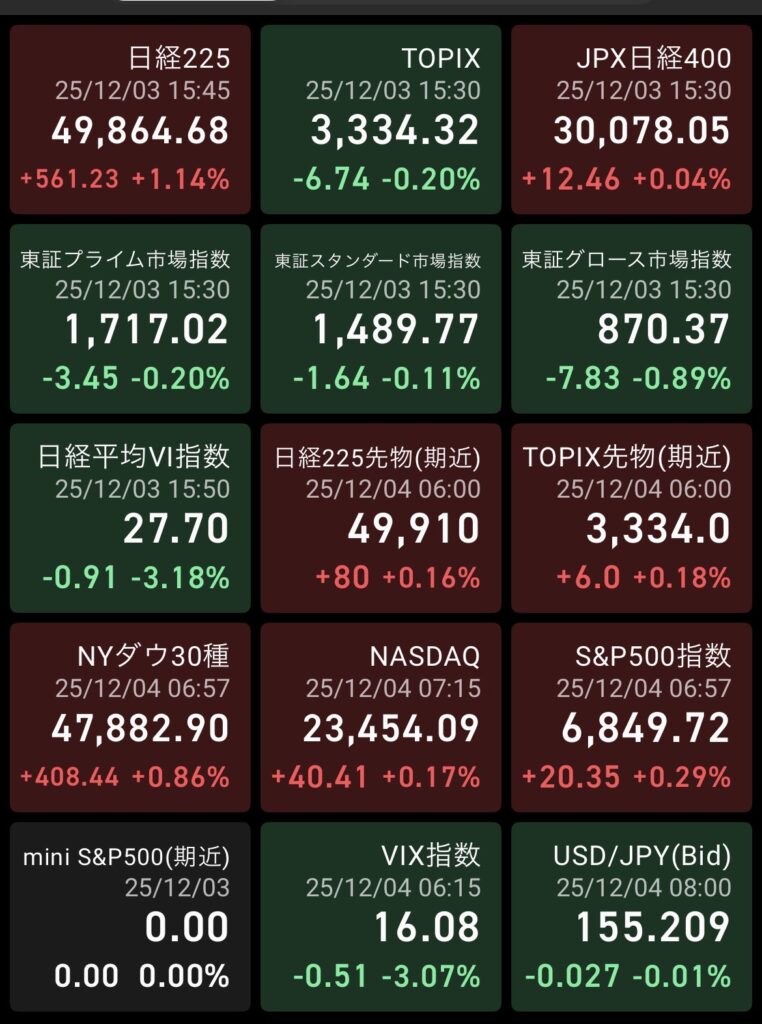Image resolution: width=762 pixels, height=1024 pixels.
Task: View TOPIX index details
Action: point(381,120)
